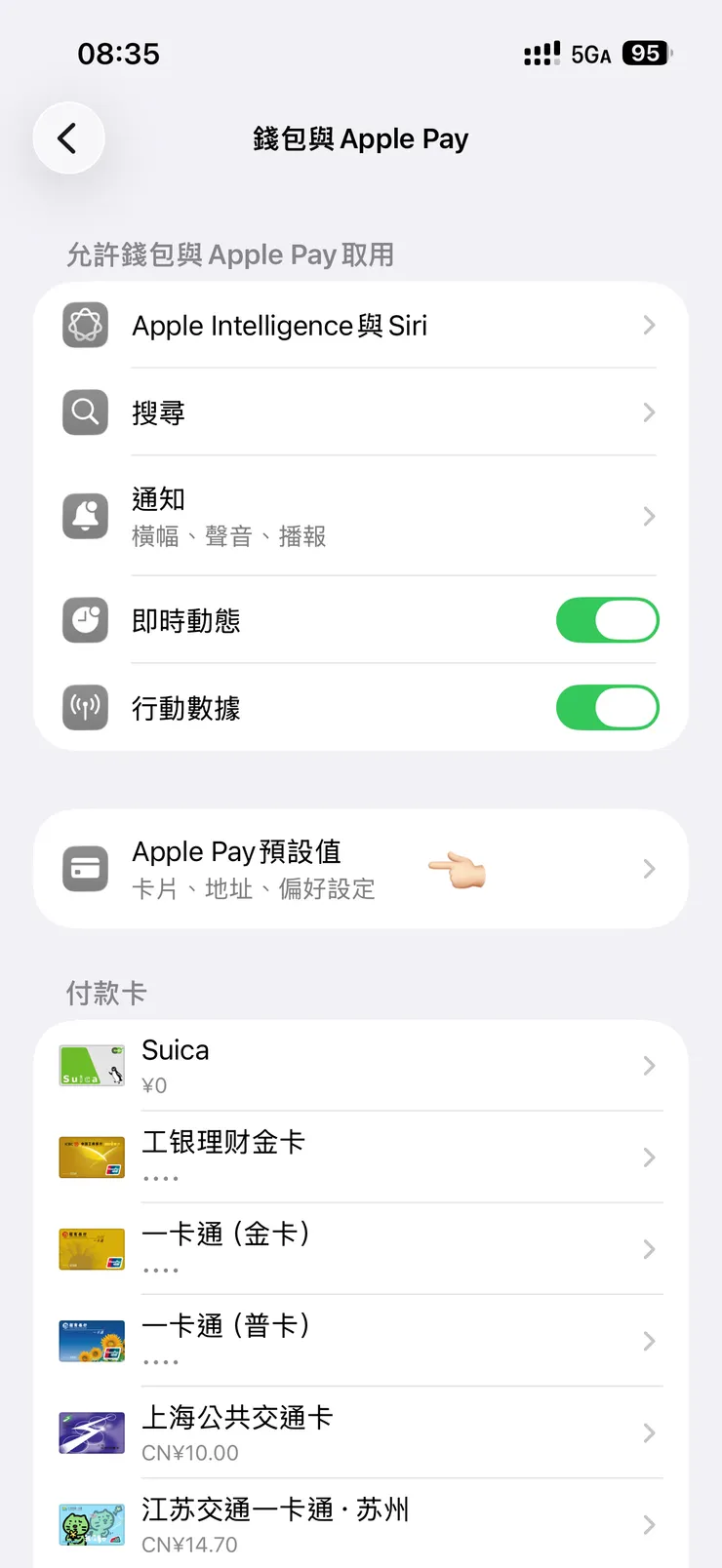Open Apple Intelligence 與 Siri settings via its icon
The height and width of the screenshot is (1568, 722).
(84, 325)
